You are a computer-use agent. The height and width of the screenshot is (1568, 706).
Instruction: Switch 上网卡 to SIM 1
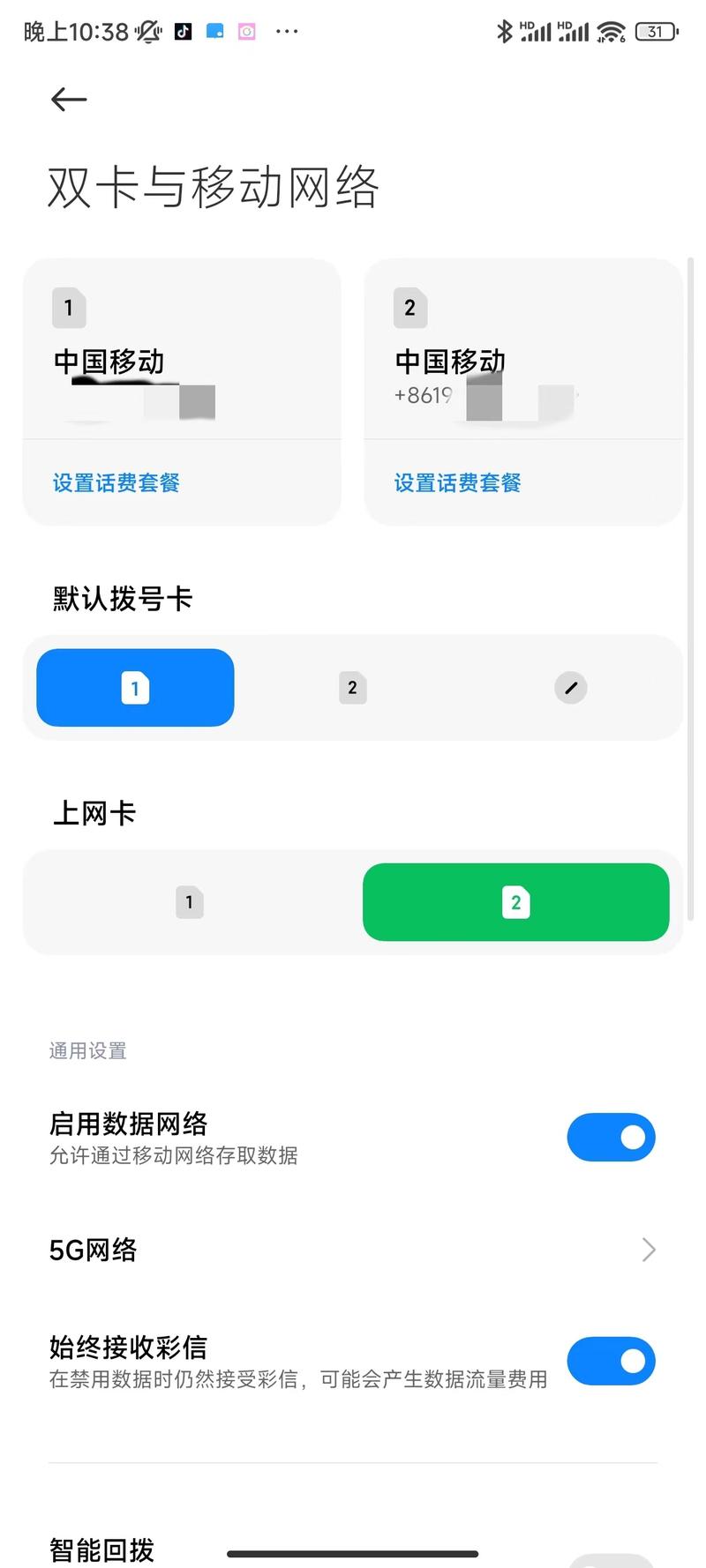(189, 902)
